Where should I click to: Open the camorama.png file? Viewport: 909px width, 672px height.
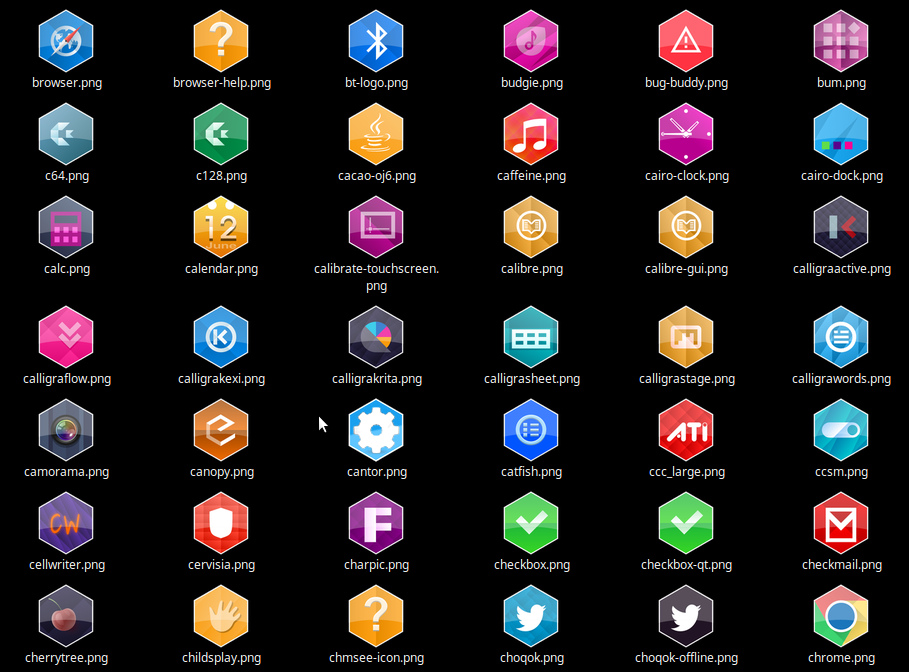coord(66,429)
